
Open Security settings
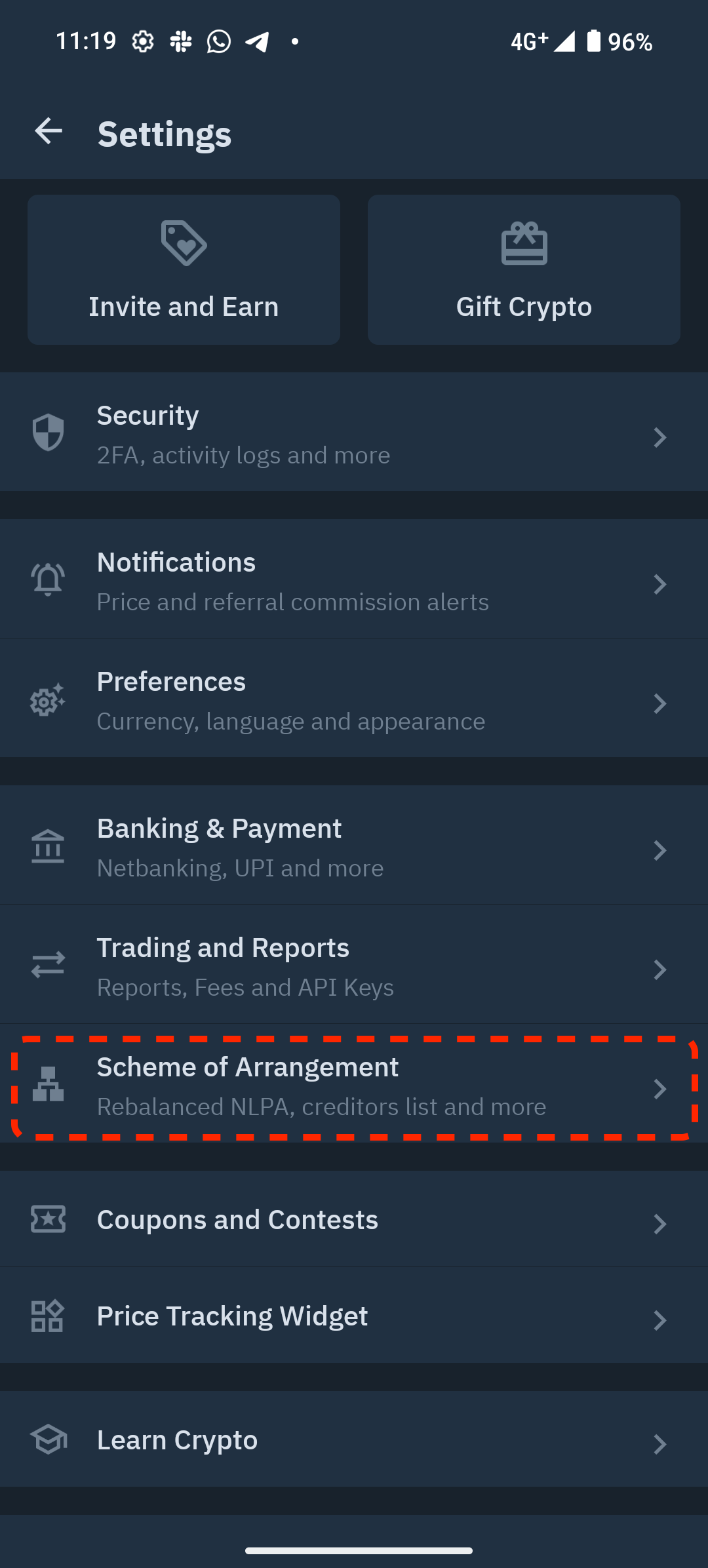pyautogui.click(x=354, y=433)
